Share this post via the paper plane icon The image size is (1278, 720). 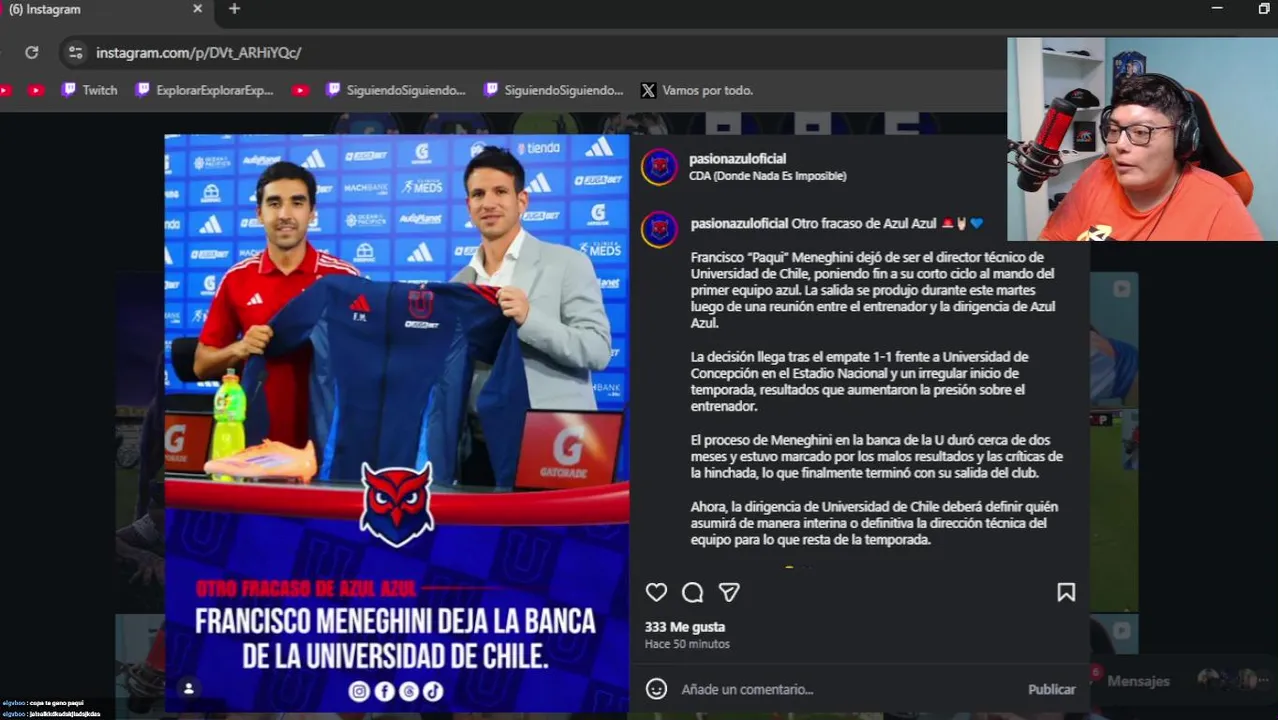click(729, 593)
